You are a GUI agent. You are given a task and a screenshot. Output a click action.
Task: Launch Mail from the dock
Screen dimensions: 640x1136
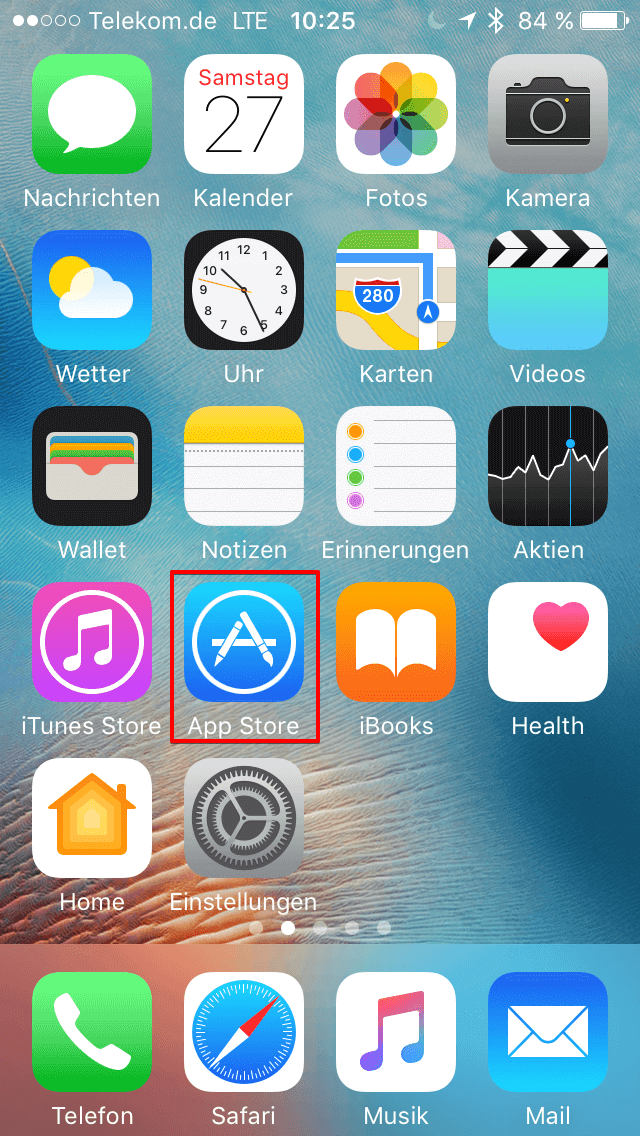548,1032
